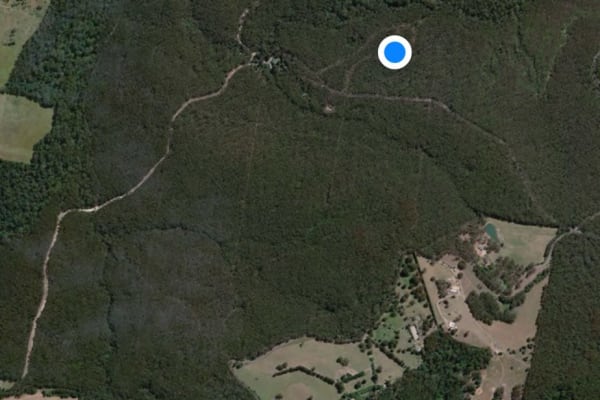Tap the blue current location marker

click(x=395, y=52)
